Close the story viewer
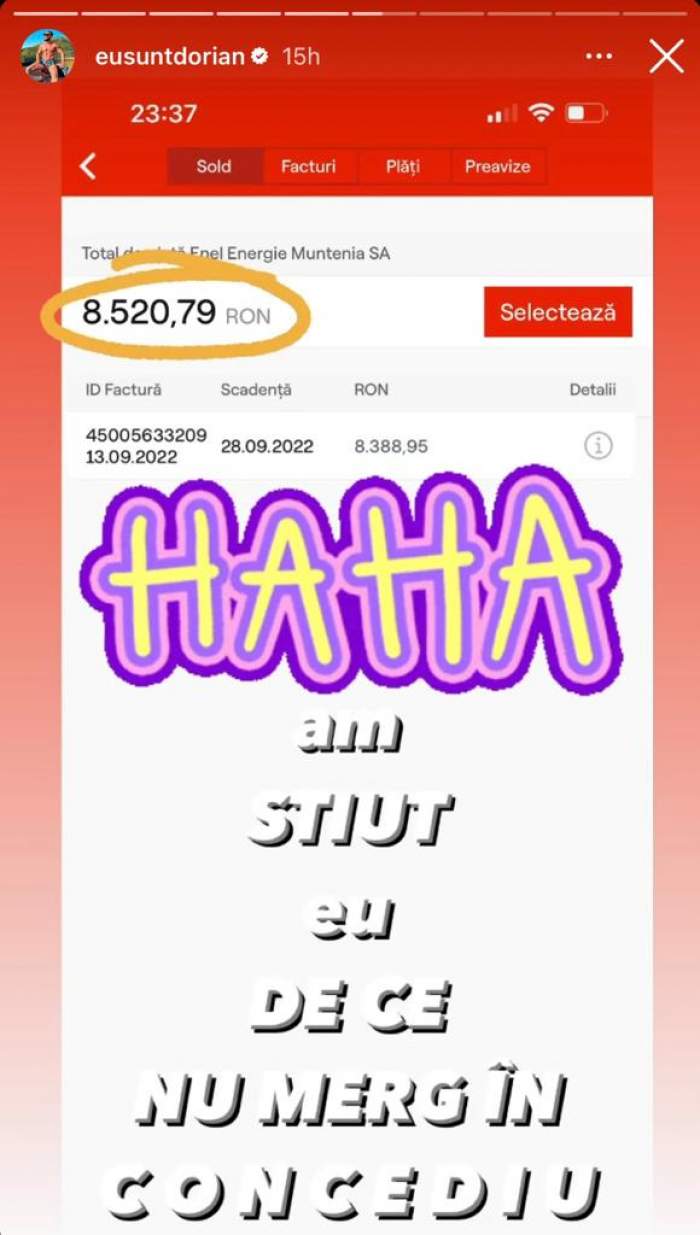Viewport: 700px width, 1235px height. pos(666,56)
